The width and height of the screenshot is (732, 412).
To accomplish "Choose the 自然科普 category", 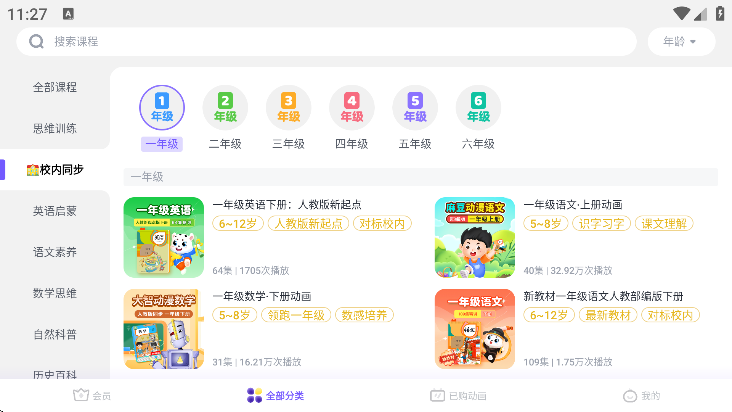I will (54, 334).
